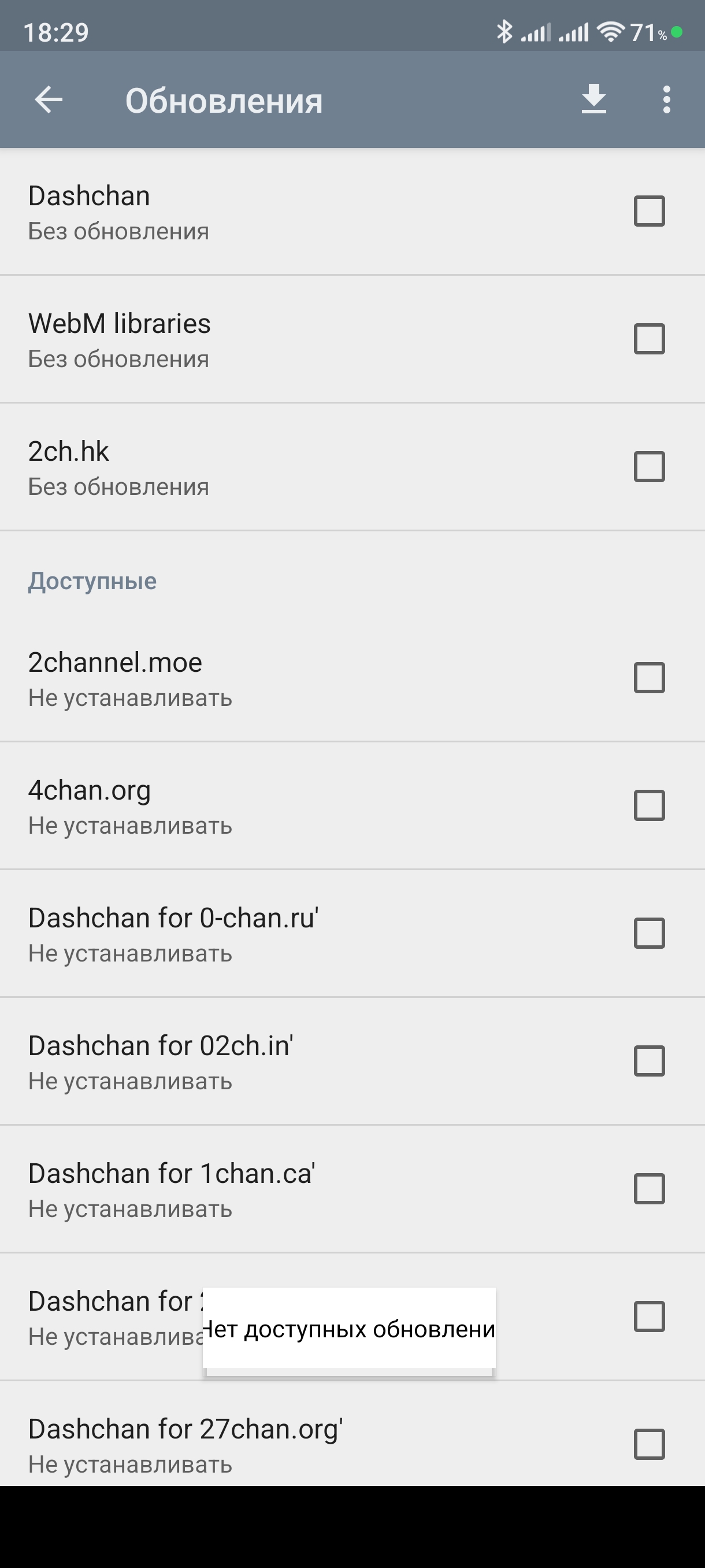
Task: Select the 2ch.hk checkbox
Action: 649,467
